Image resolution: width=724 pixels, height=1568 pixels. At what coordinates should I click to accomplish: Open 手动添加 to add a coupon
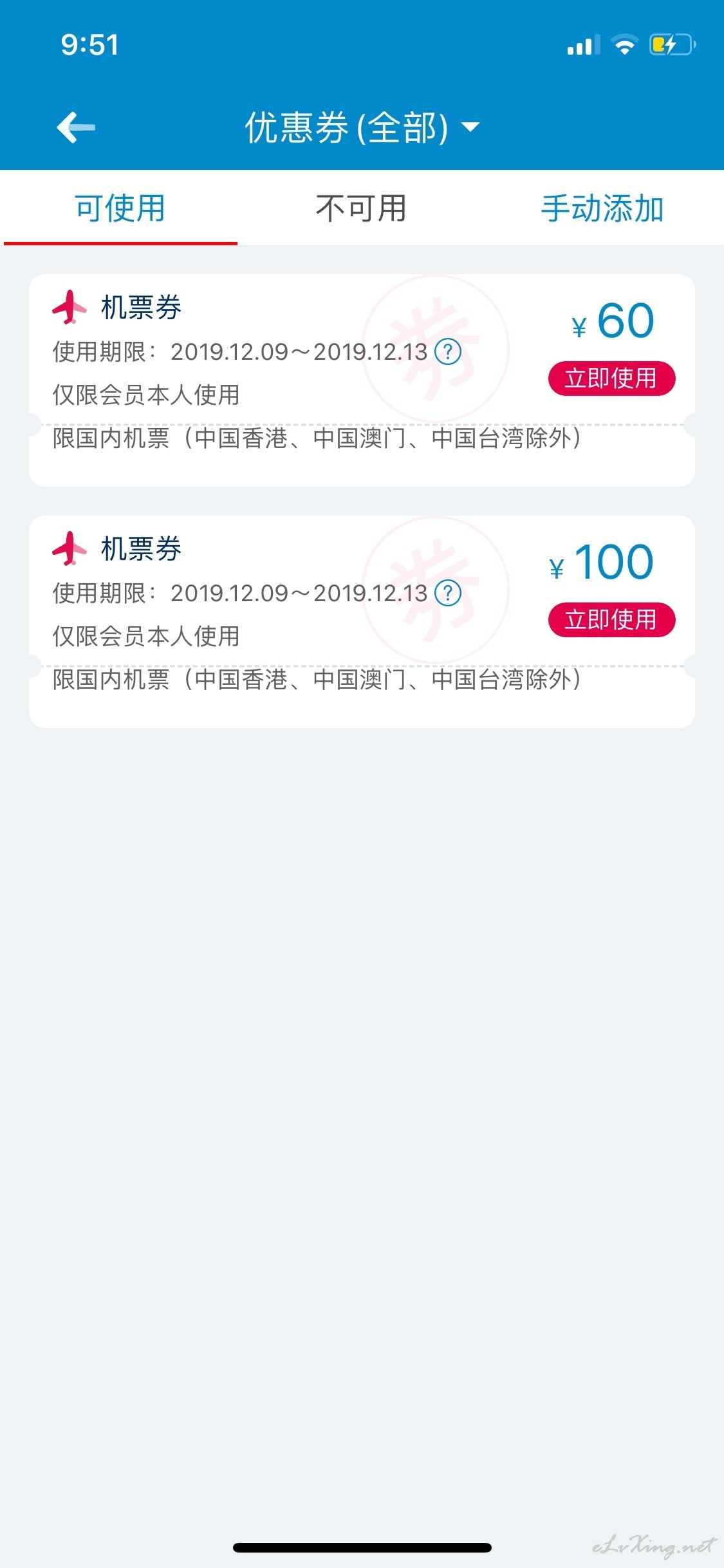point(602,209)
